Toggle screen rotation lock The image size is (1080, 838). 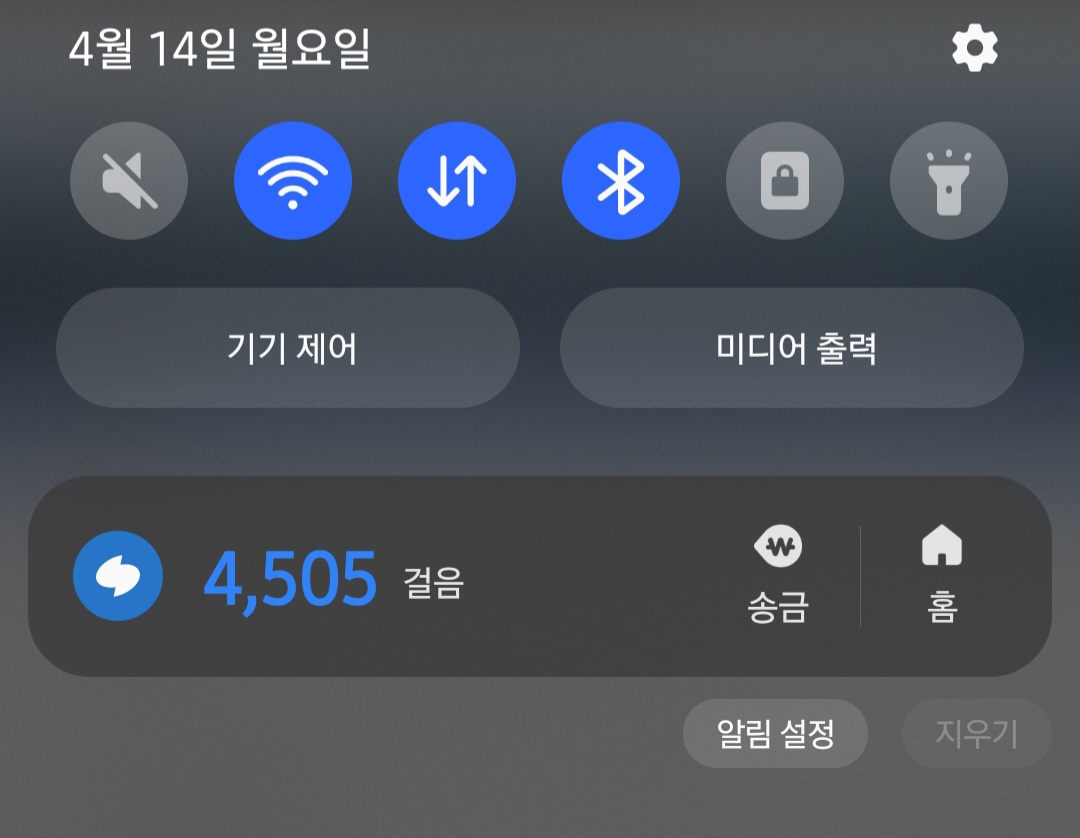click(x=785, y=181)
